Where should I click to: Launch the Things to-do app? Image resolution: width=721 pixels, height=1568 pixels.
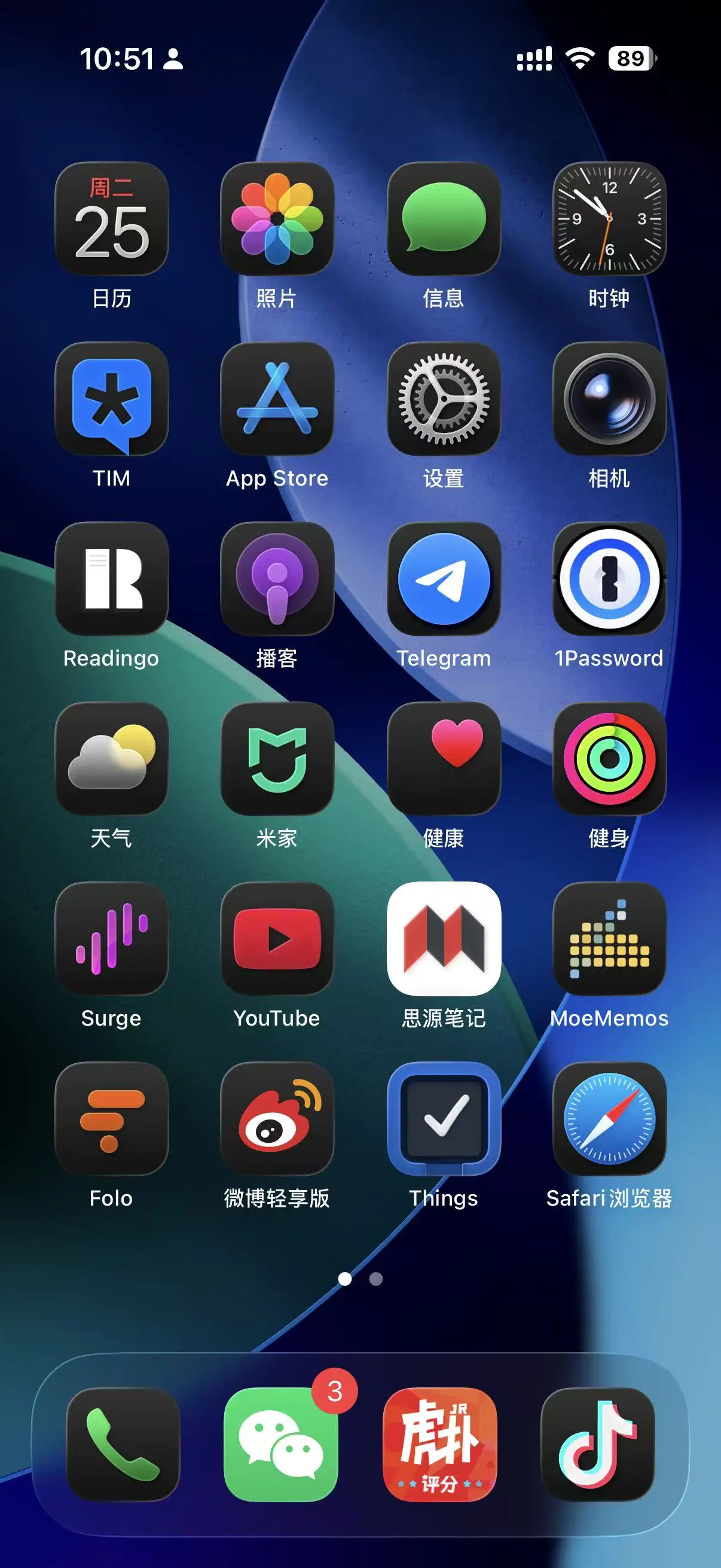[444, 1119]
